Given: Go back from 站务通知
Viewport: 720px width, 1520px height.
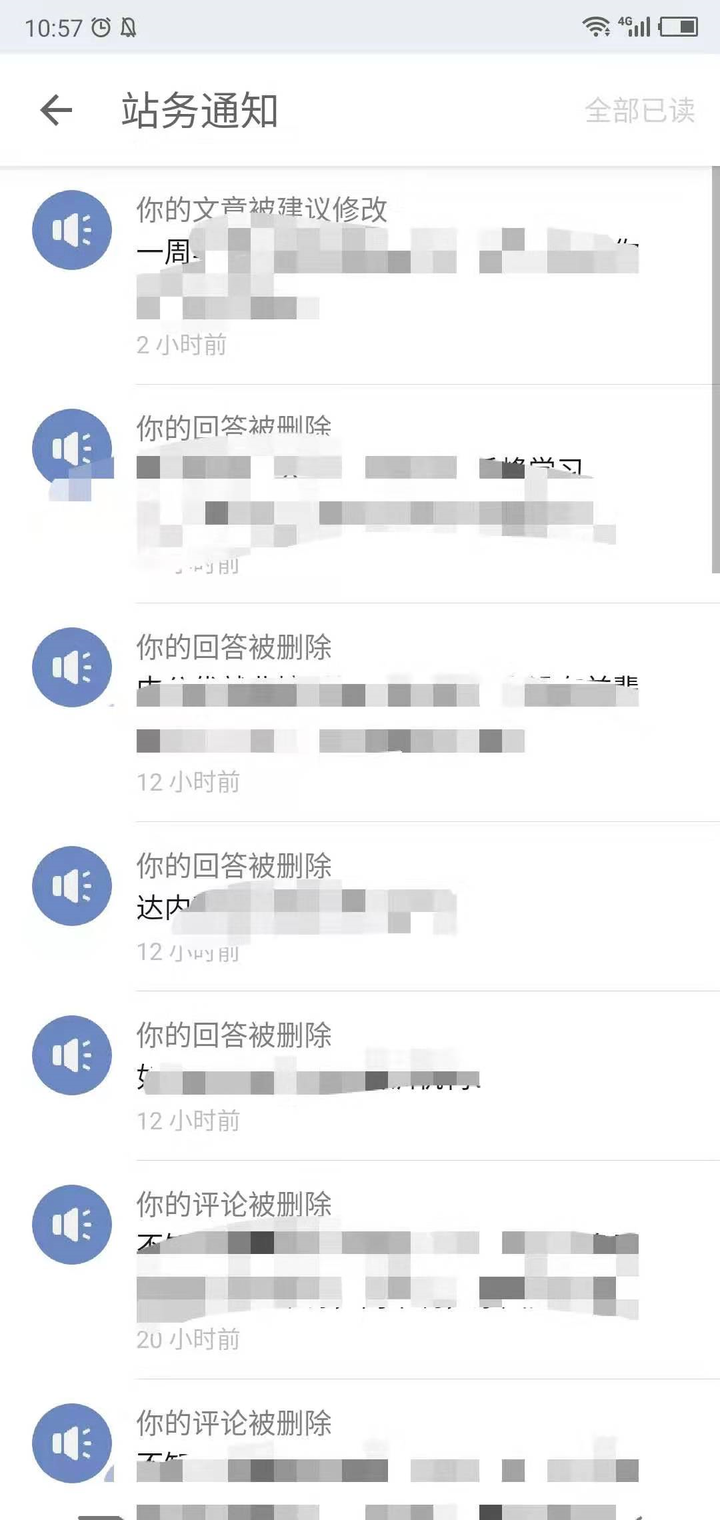Looking at the screenshot, I should (56, 110).
